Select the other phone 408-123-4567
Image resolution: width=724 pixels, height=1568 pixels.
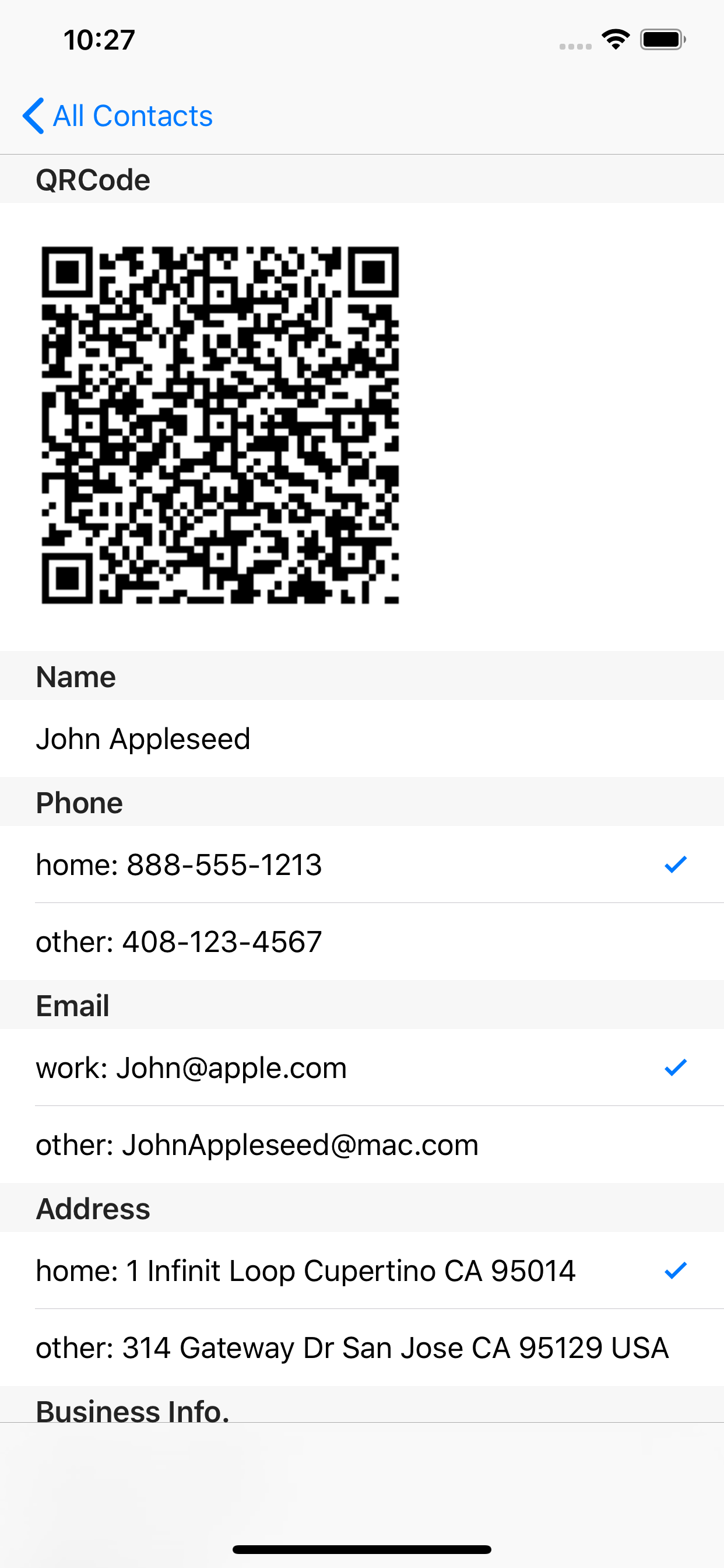coord(362,942)
